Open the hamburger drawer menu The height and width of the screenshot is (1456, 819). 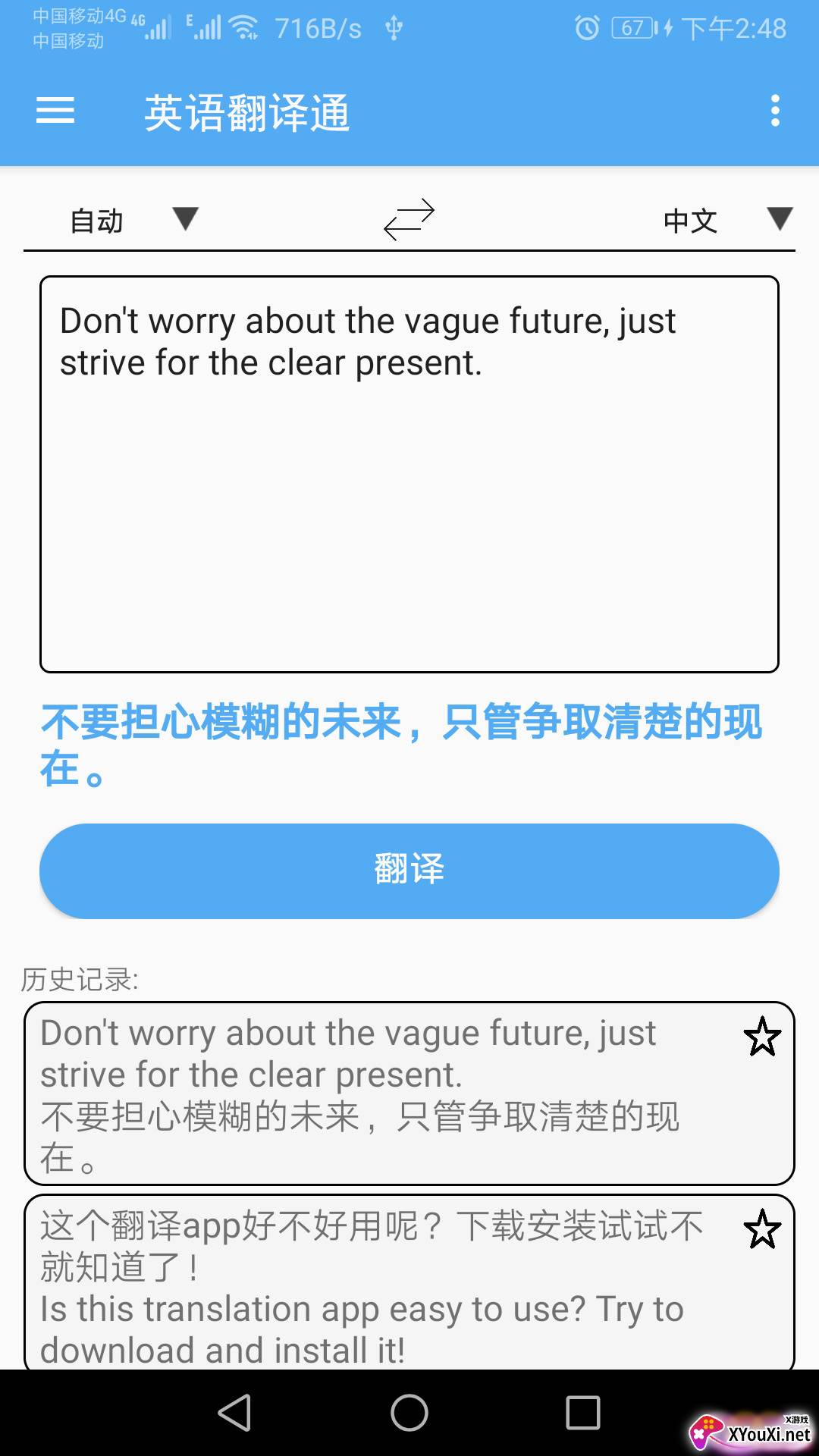pos(55,111)
